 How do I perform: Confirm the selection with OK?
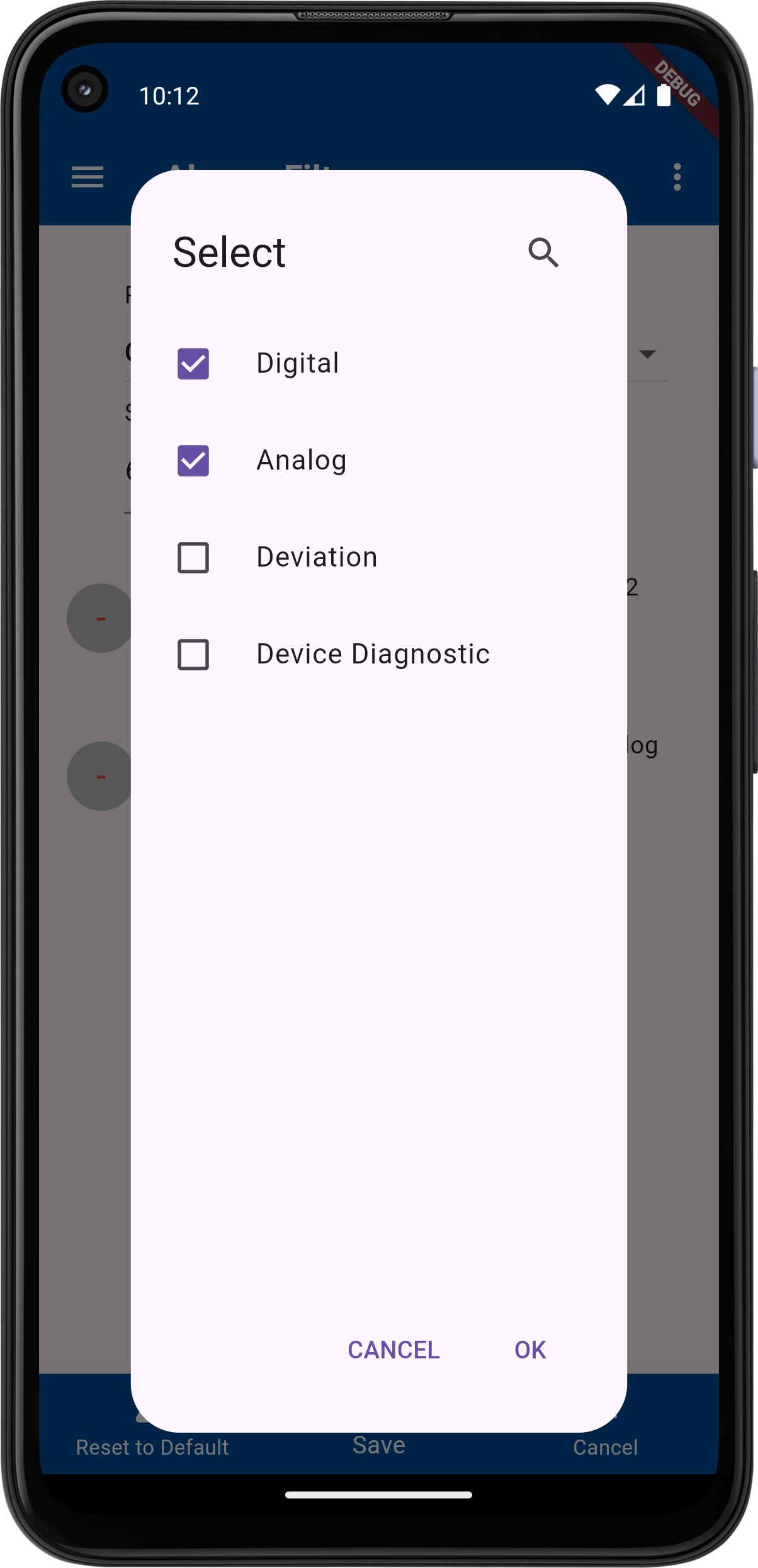[x=530, y=1350]
